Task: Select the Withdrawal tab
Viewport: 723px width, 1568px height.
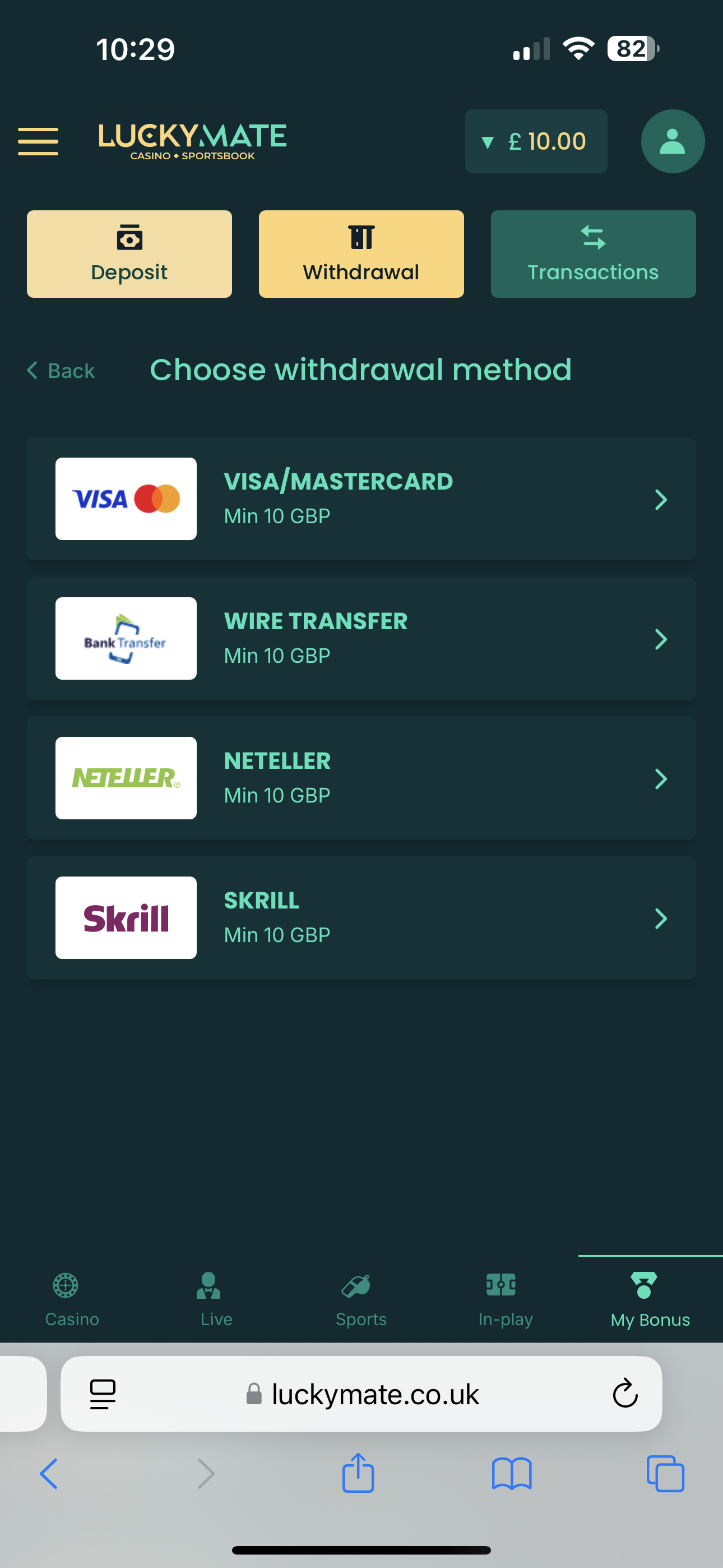Action: pyautogui.click(x=361, y=254)
